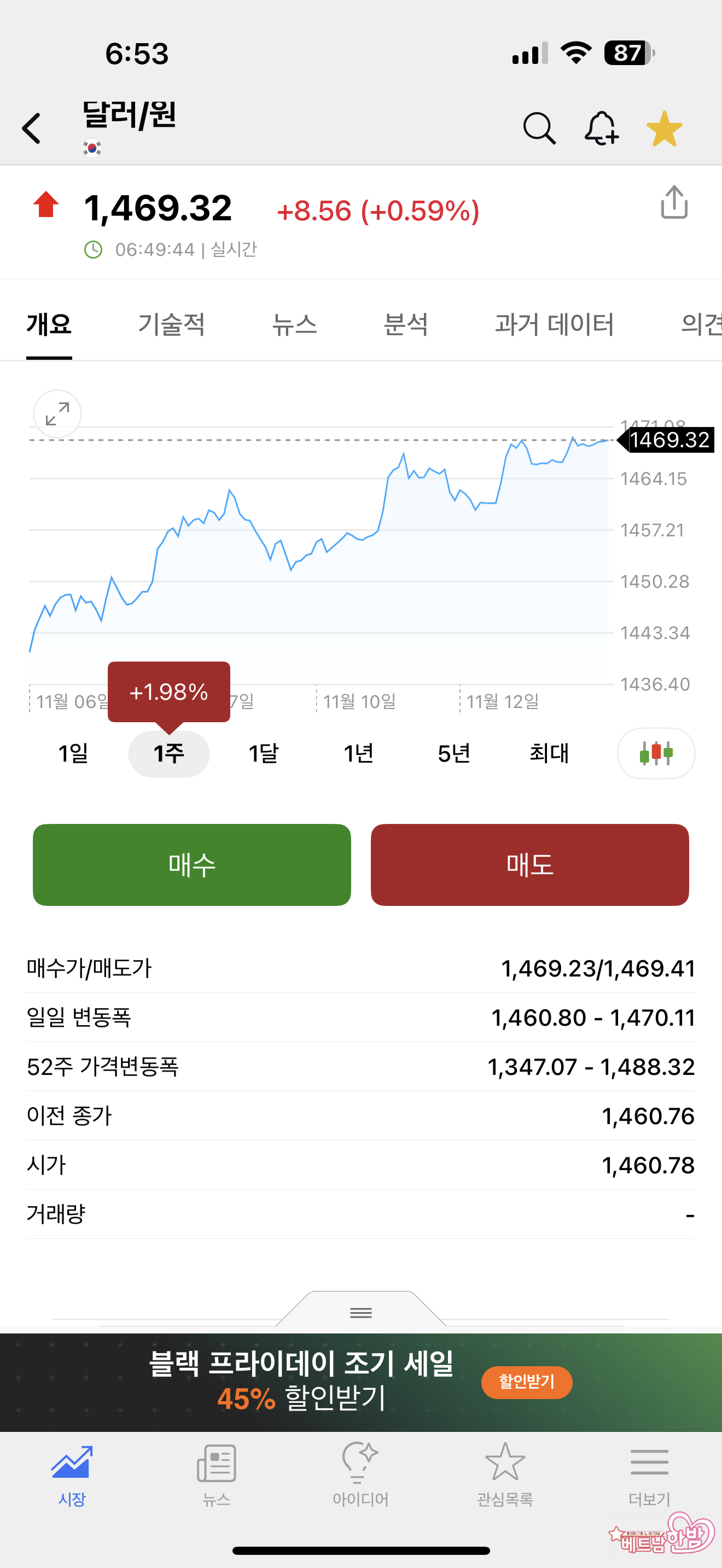The width and height of the screenshot is (722, 1568).
Task: Select the 1달 chart range
Action: (264, 753)
